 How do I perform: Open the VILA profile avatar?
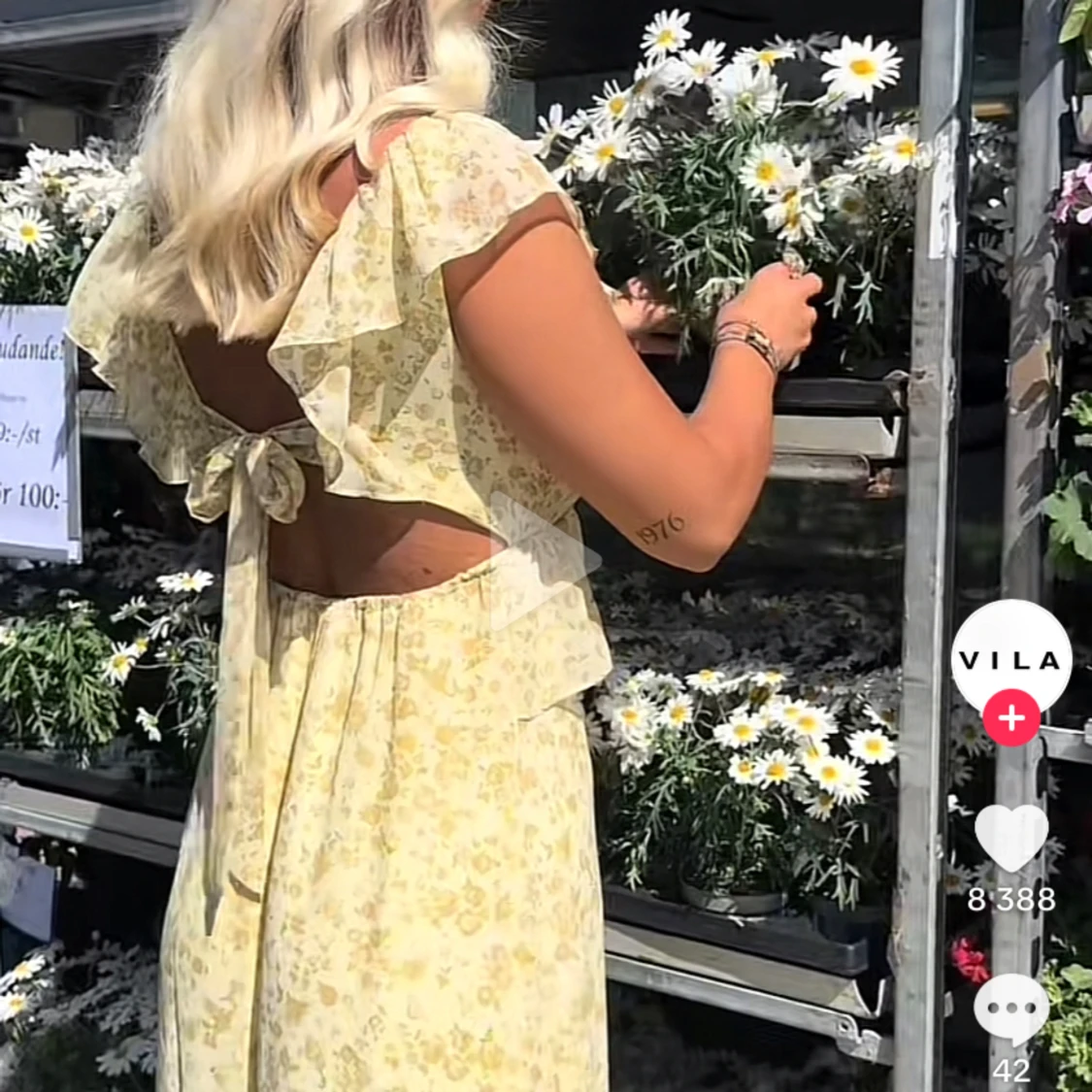[x=1010, y=657]
